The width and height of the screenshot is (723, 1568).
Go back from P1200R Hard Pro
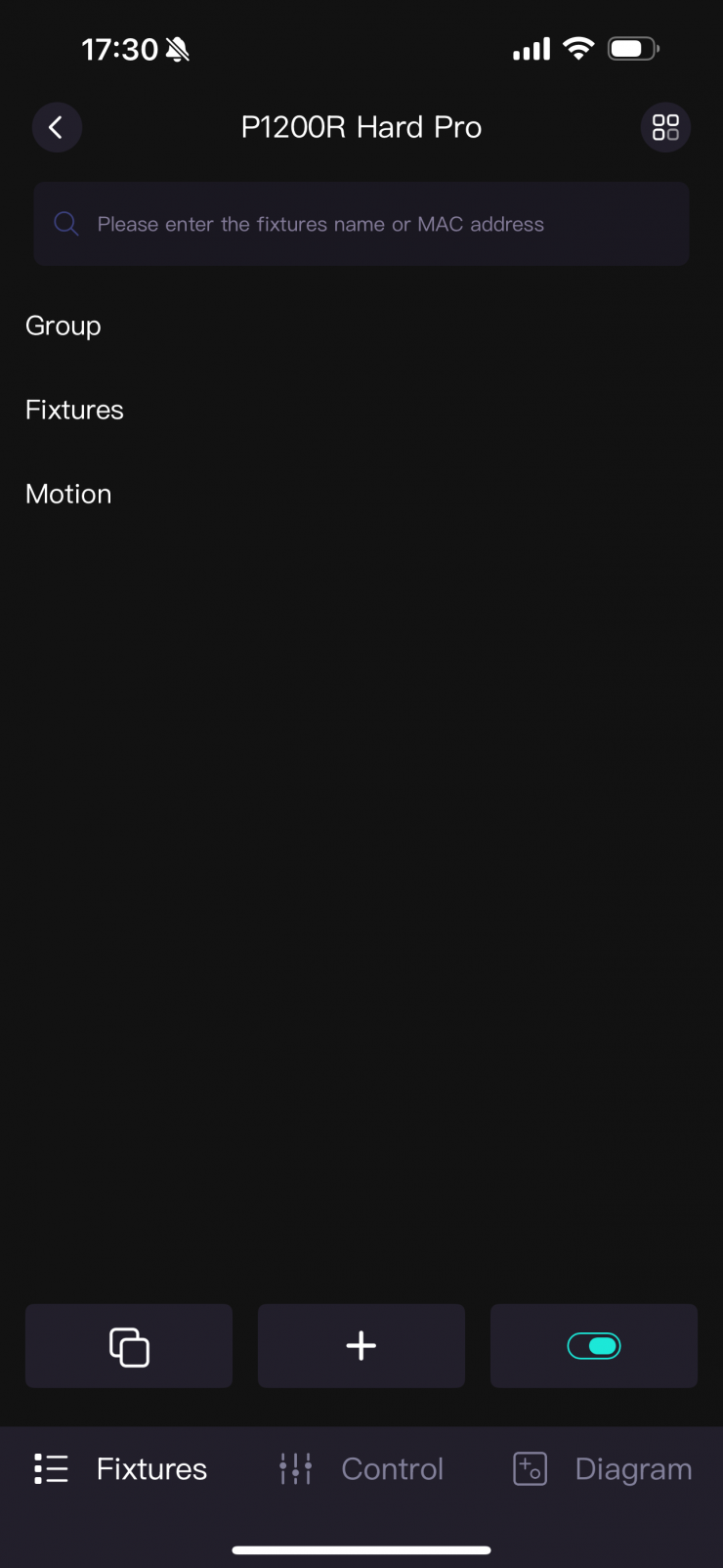[x=57, y=127]
